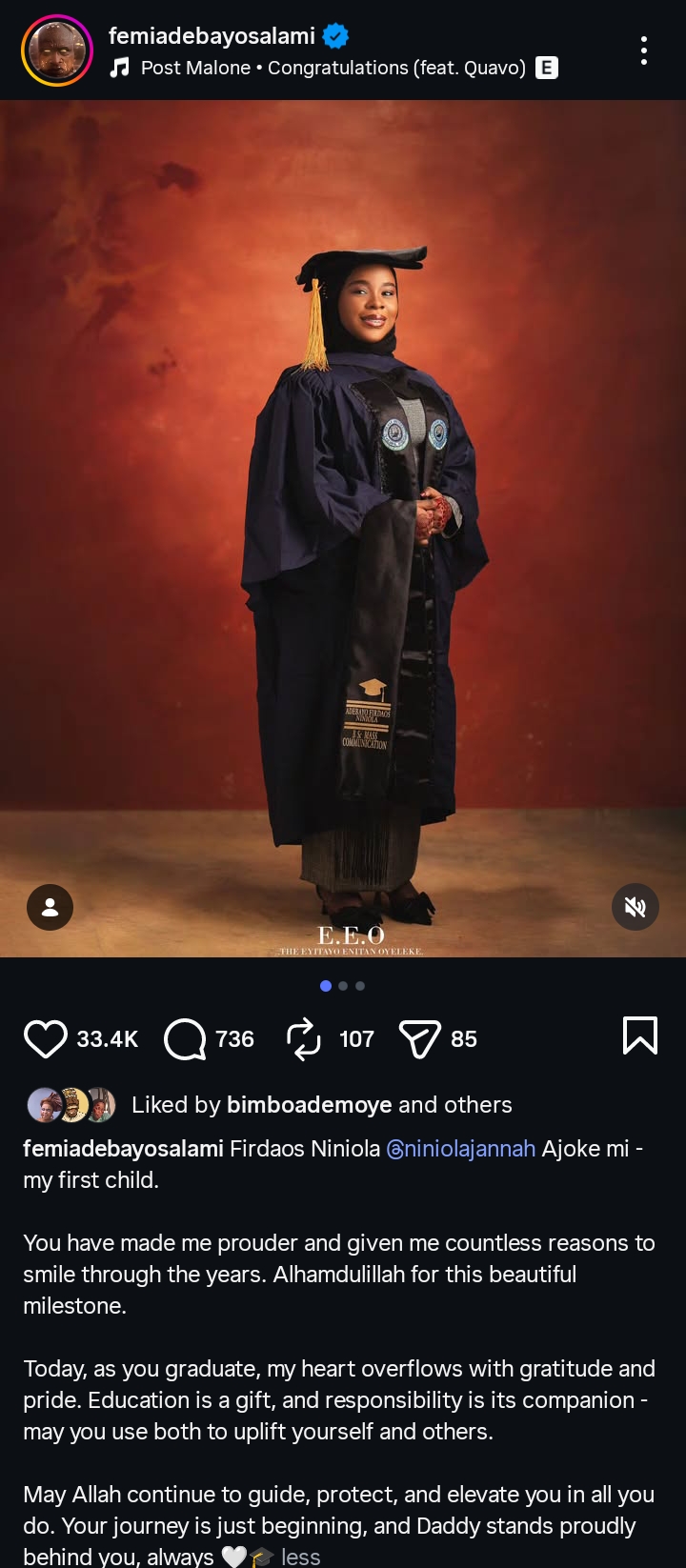This screenshot has width=686, height=1568.
Task: Show people tagged in the photo
Action: [50, 907]
